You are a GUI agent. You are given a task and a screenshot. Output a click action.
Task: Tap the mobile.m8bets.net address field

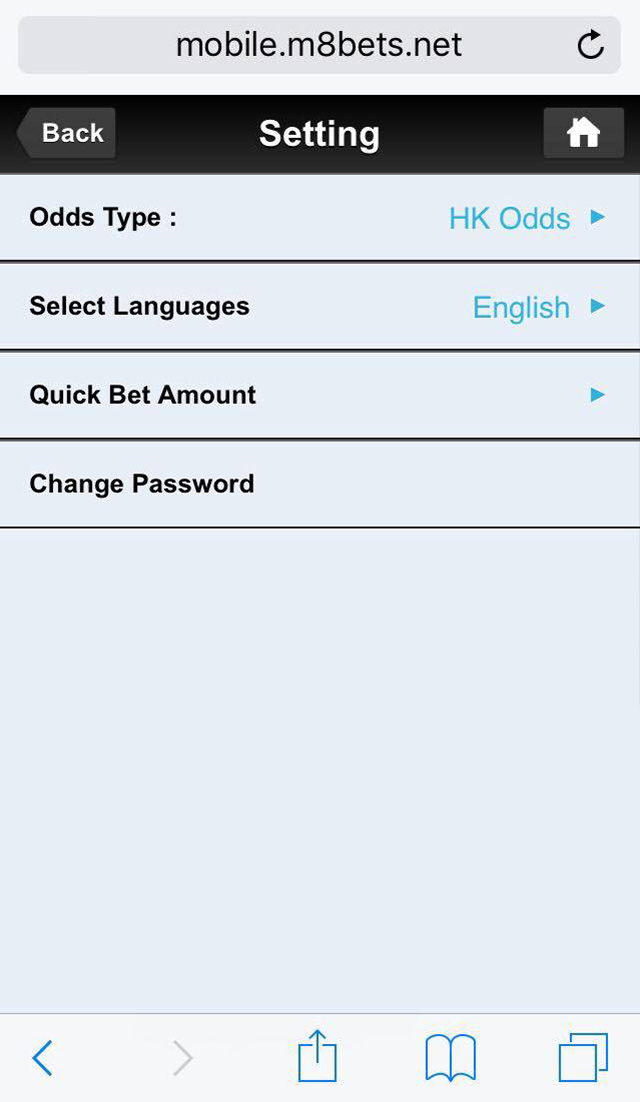[x=320, y=45]
